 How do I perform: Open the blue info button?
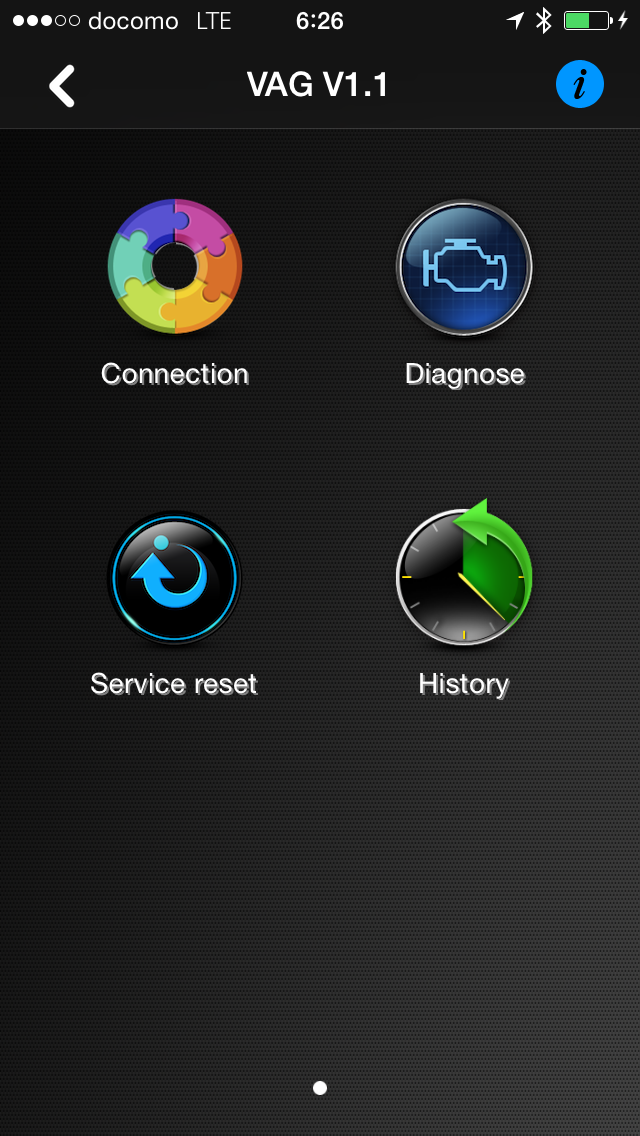580,85
